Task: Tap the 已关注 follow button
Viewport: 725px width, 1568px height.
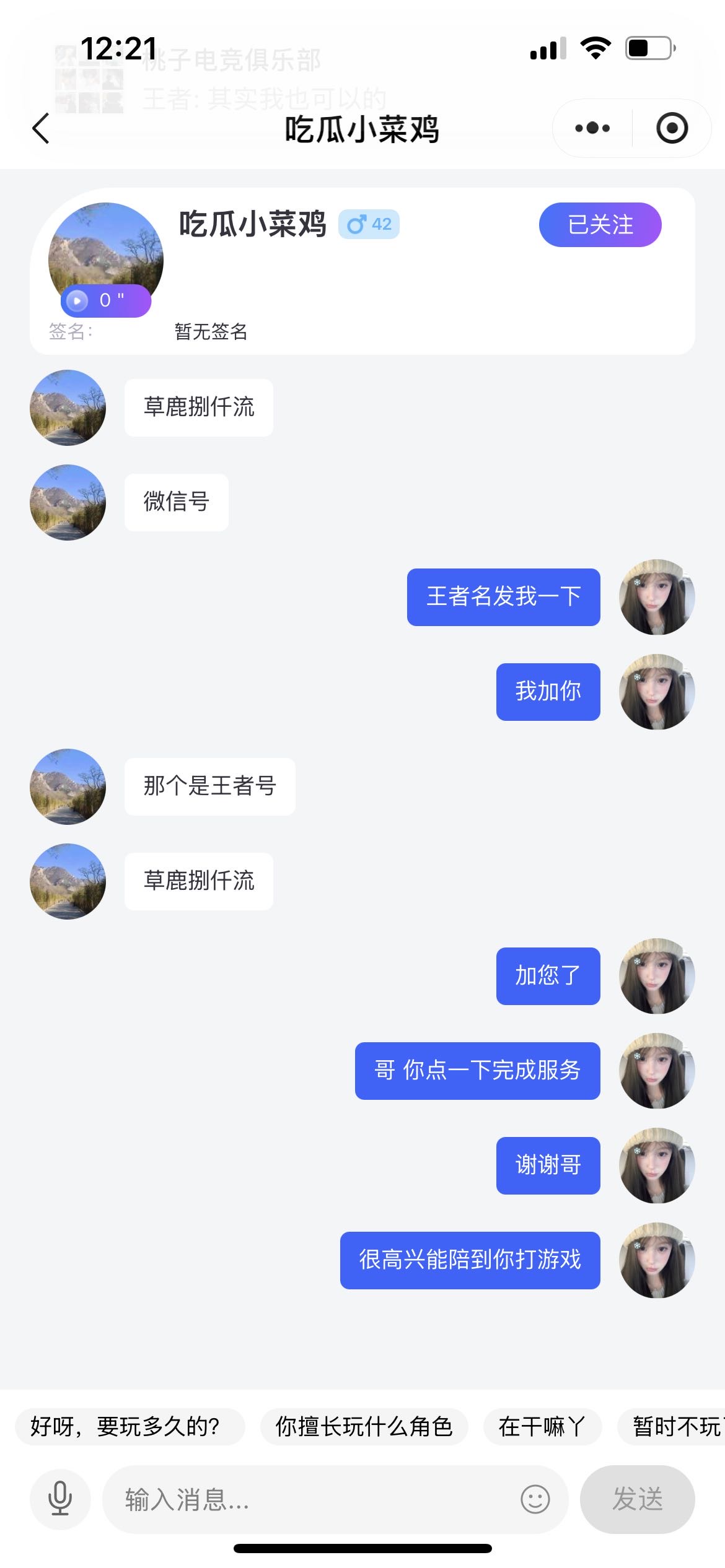Action: (x=600, y=225)
